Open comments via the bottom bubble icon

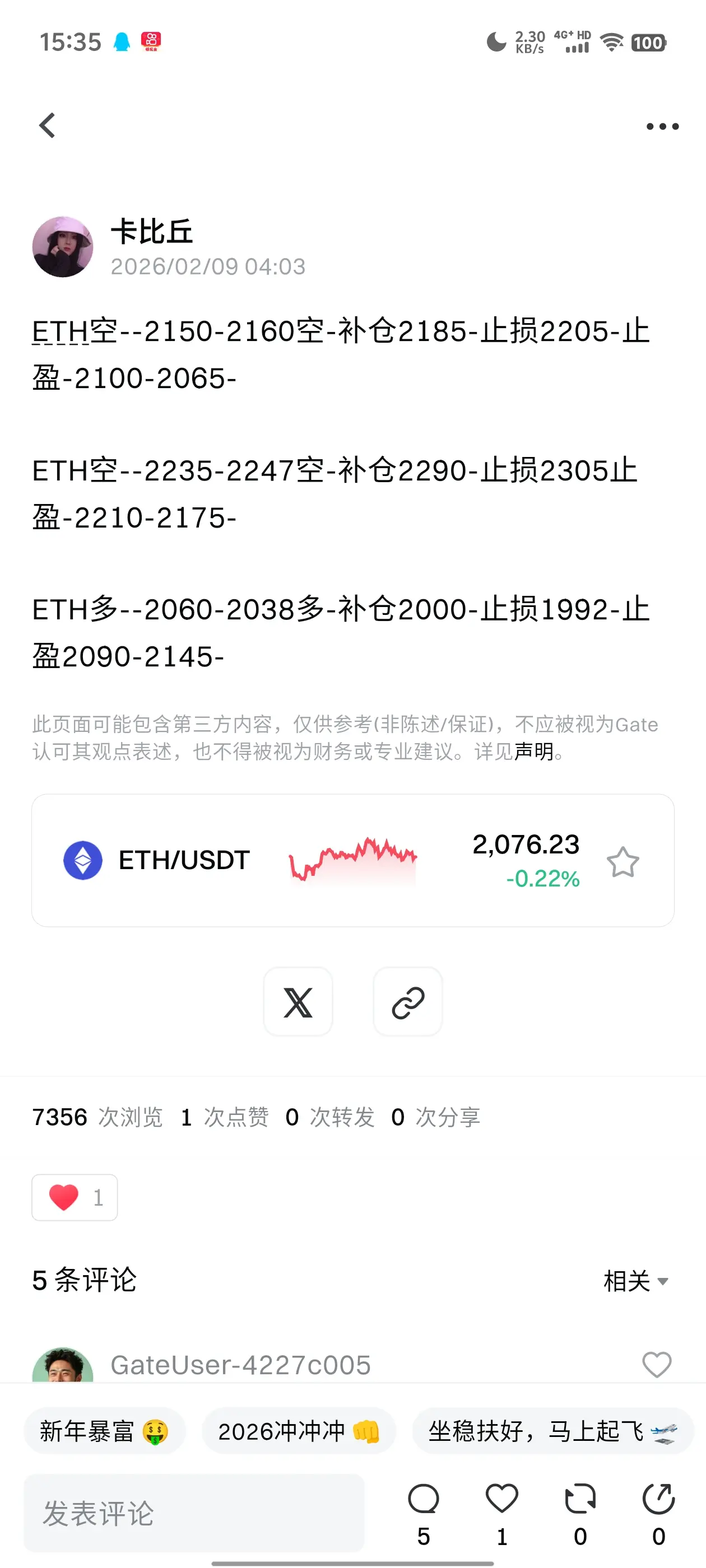click(424, 1500)
